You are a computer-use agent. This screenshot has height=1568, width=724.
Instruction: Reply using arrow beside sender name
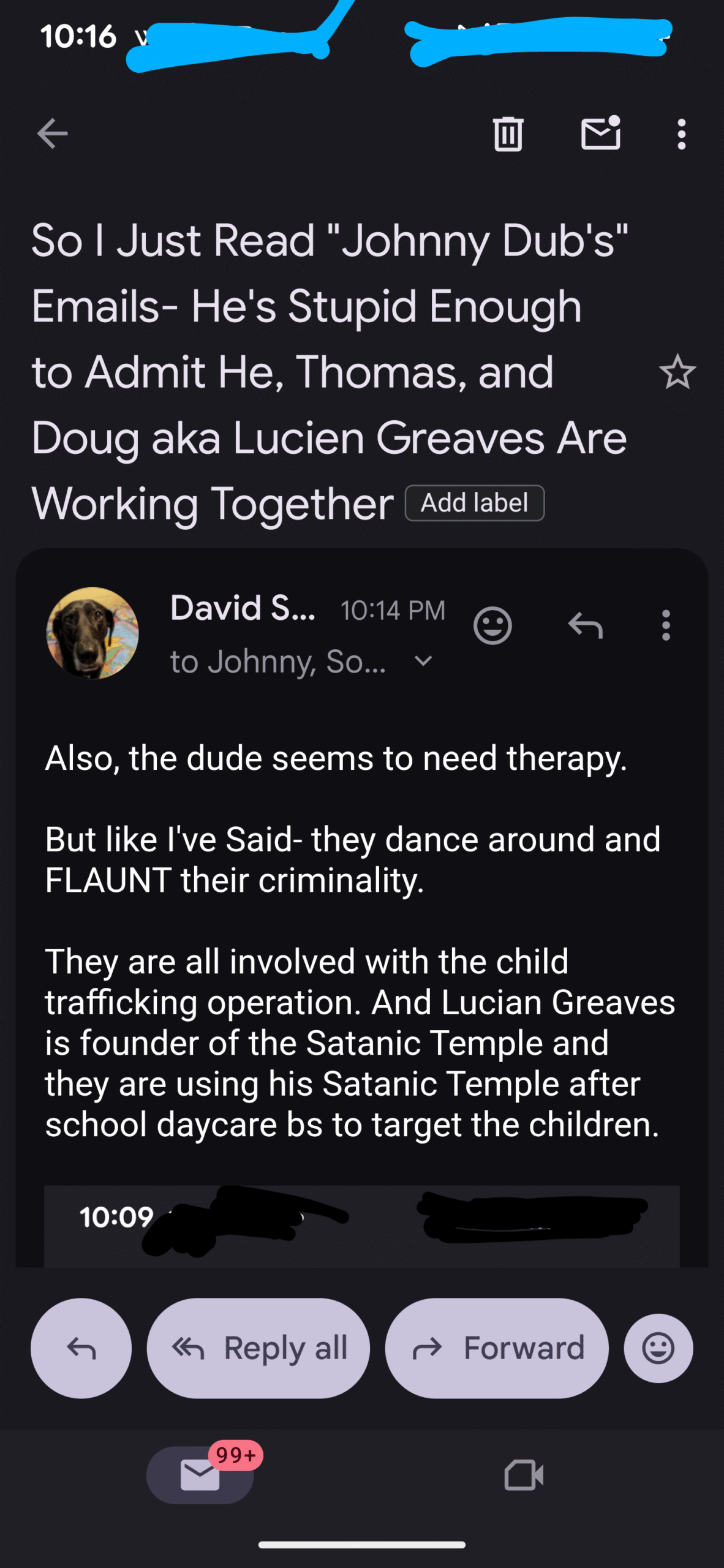pos(586,625)
